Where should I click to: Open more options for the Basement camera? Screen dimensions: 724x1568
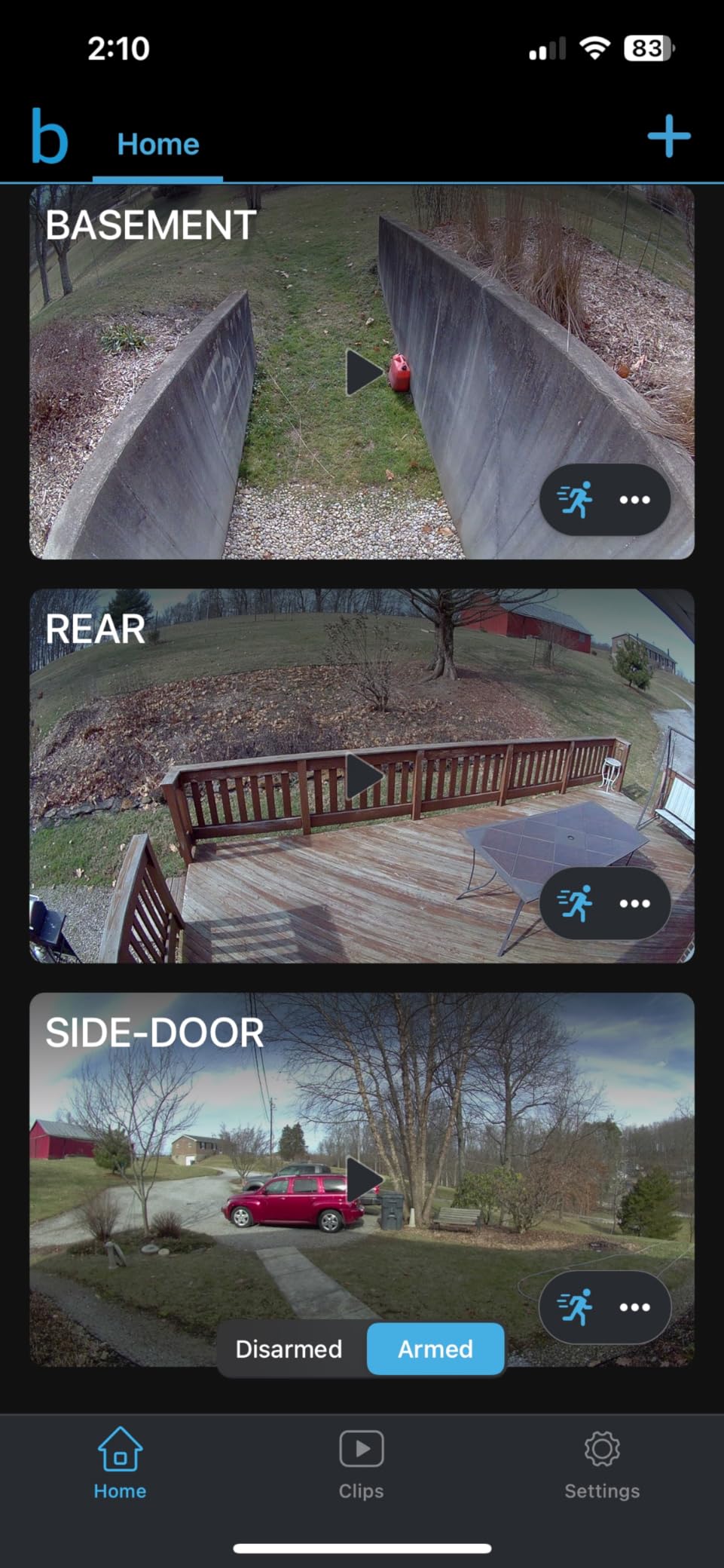click(635, 499)
